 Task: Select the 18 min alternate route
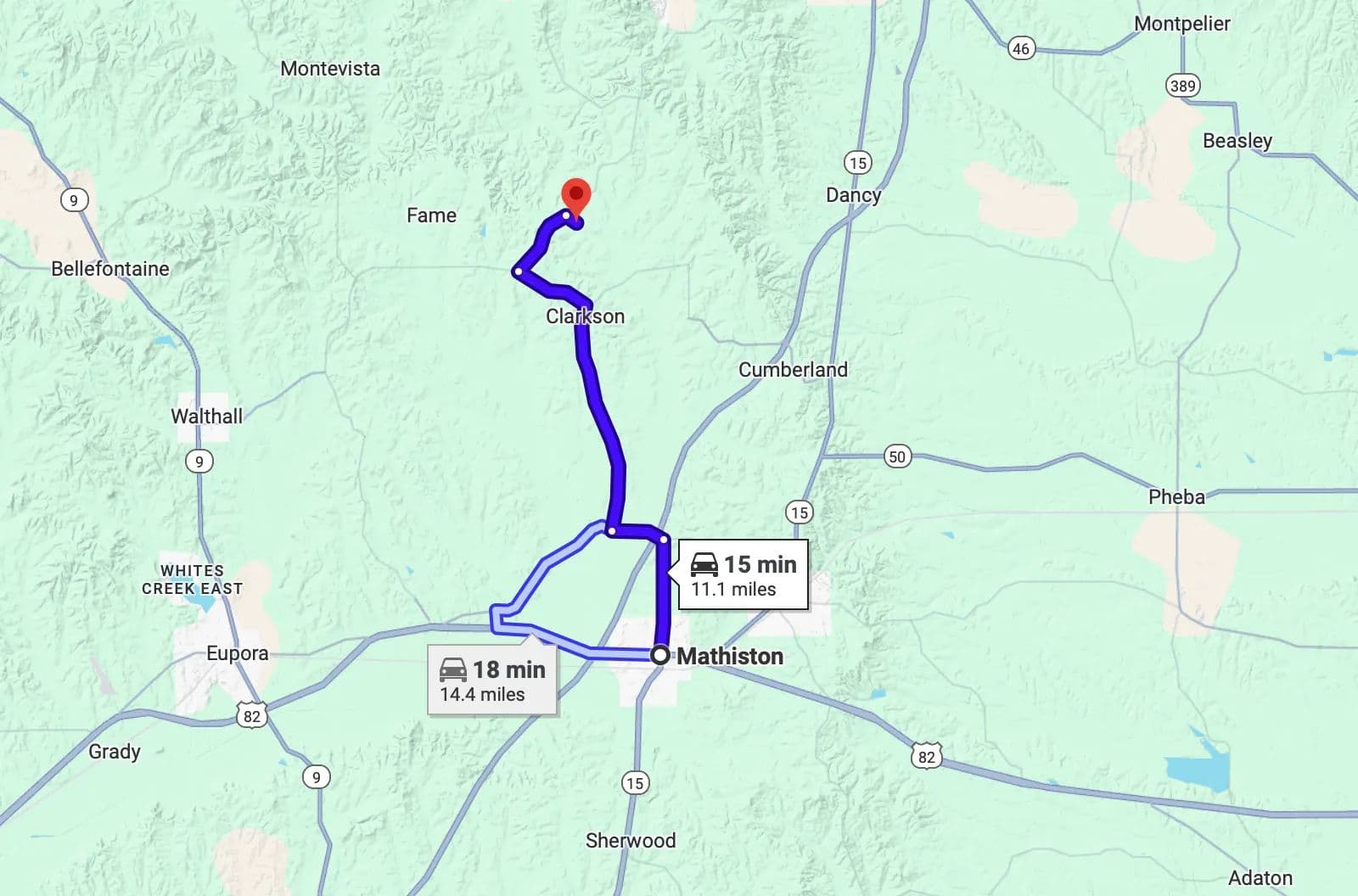[x=492, y=680]
